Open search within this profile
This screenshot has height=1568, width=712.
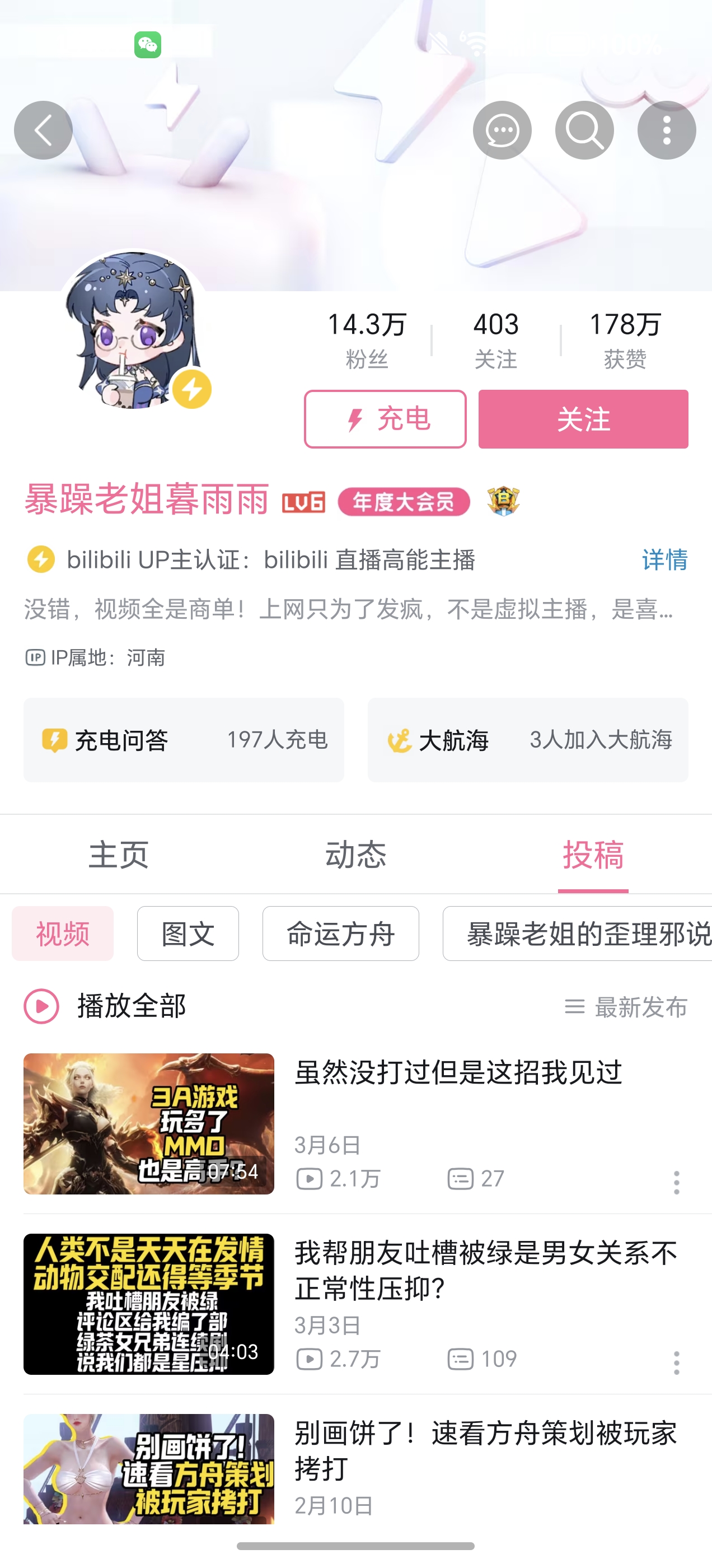click(x=584, y=130)
